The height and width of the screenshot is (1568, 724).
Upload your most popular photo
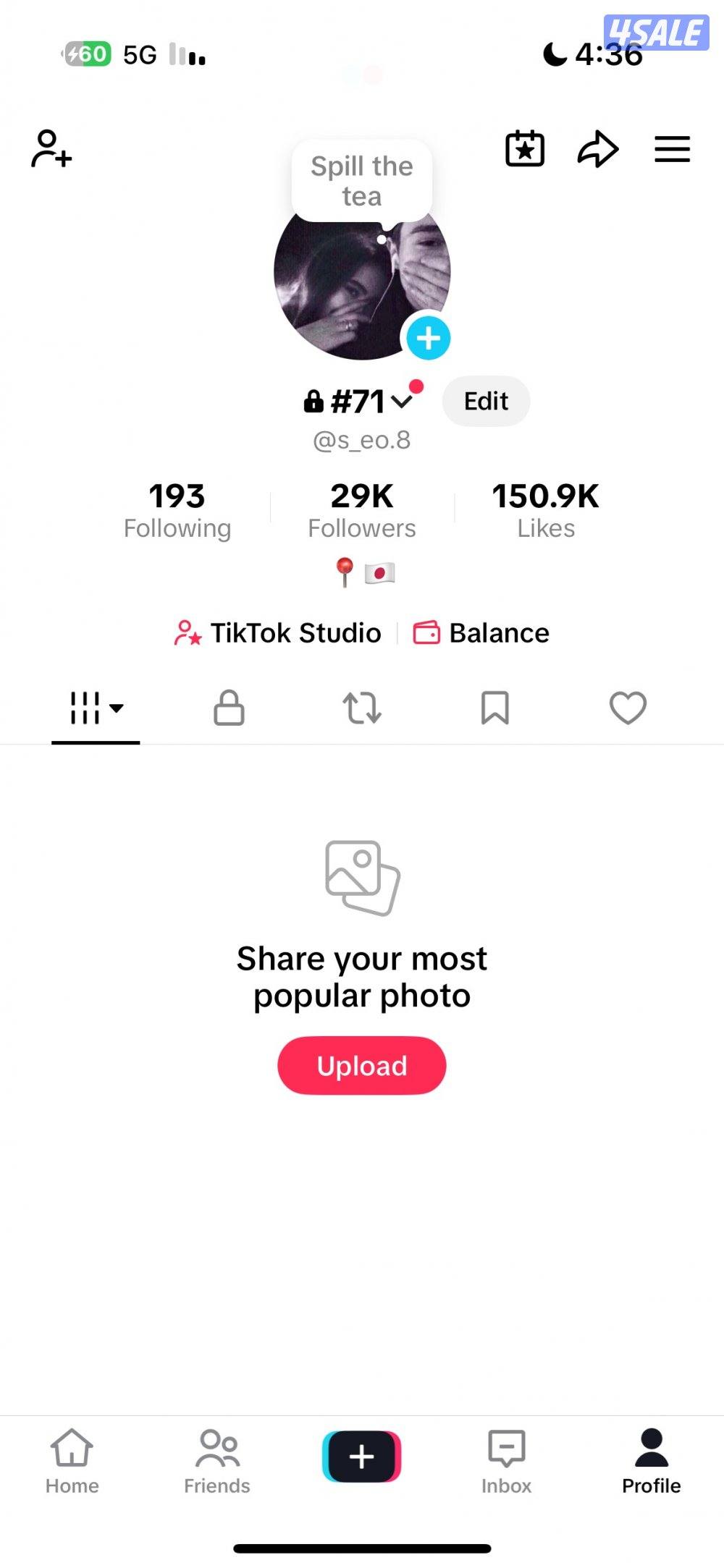362,1066
